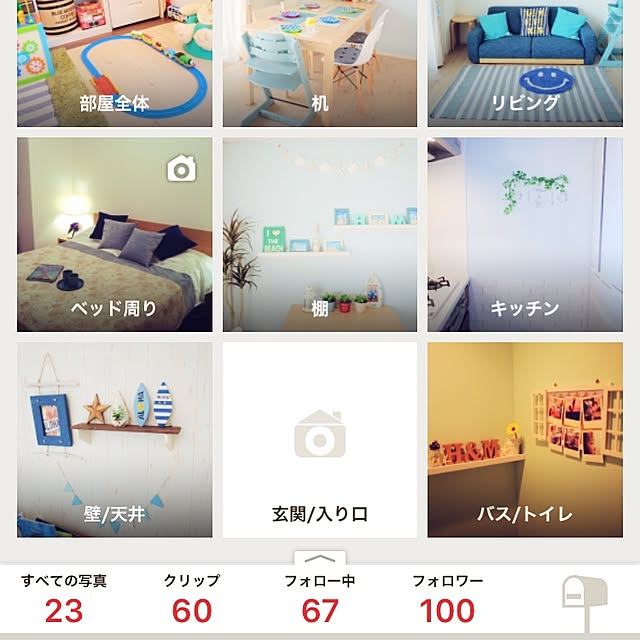This screenshot has height=640, width=640.
Task: View the キッチン kitchen tile
Action: click(524, 235)
